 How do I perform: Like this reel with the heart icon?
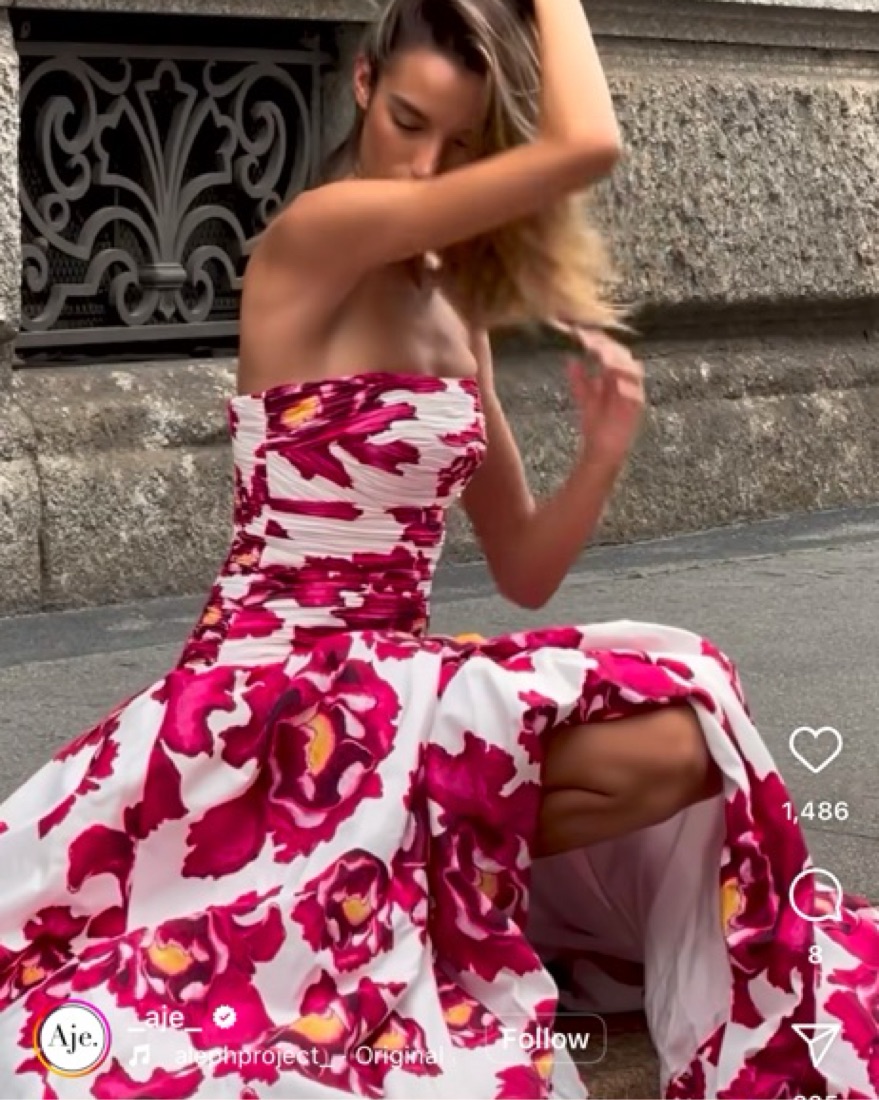click(x=815, y=749)
